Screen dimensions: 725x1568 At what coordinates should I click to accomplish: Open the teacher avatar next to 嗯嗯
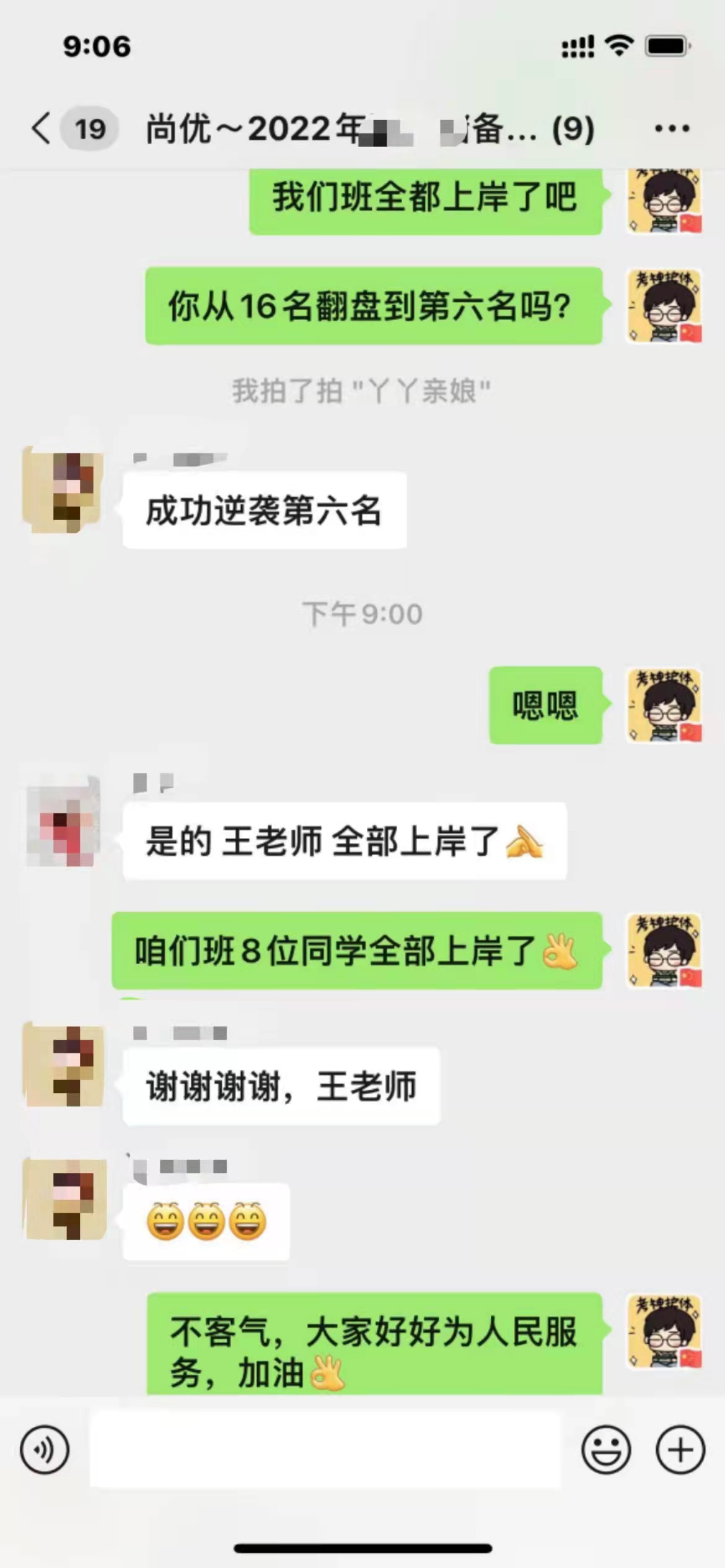pos(665,705)
